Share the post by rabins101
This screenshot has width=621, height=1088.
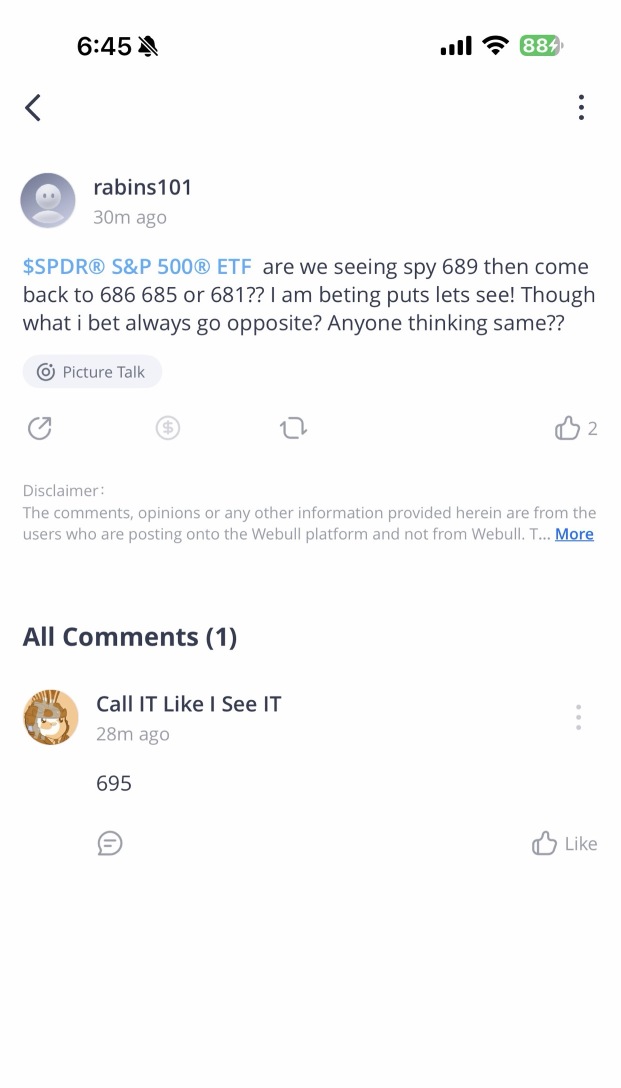coord(40,428)
